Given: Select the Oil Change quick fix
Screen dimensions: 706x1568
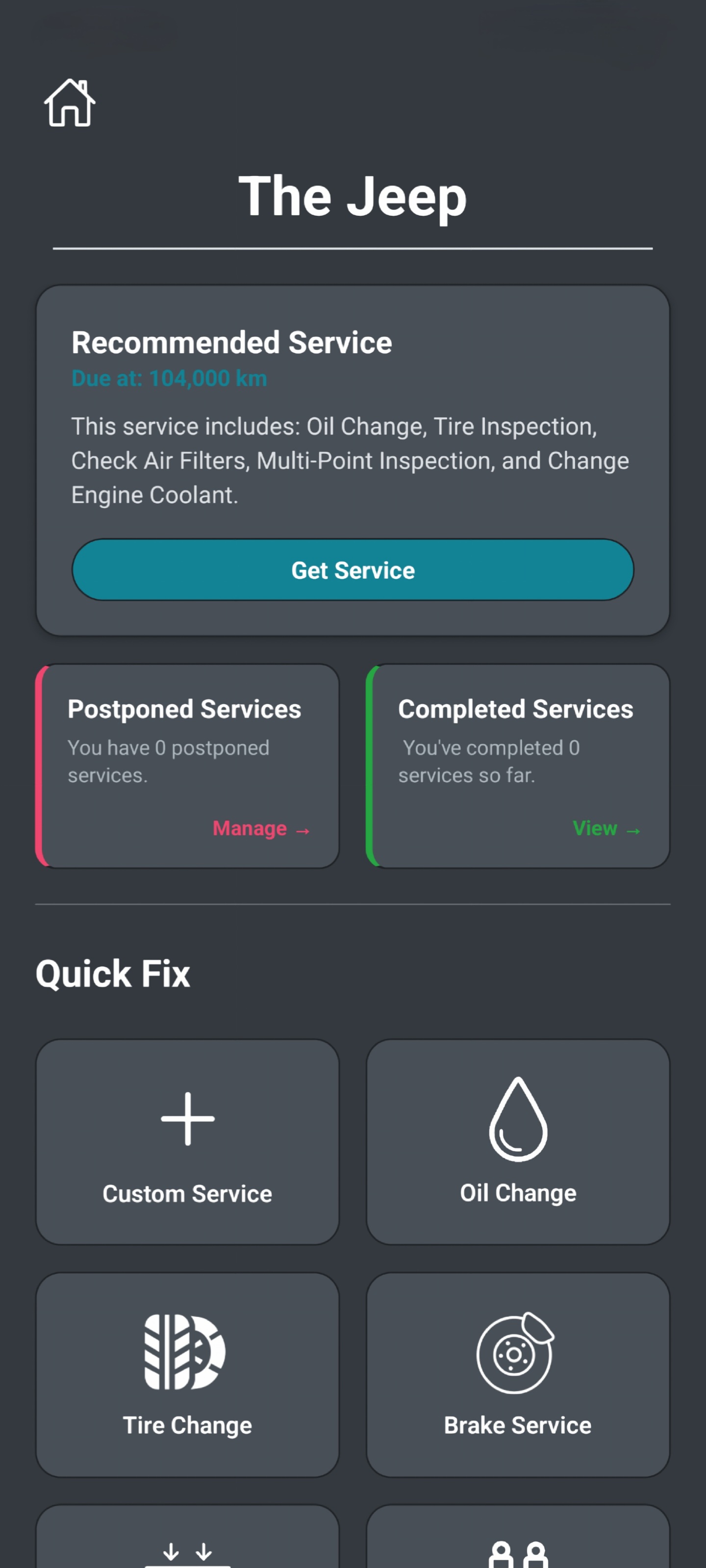Looking at the screenshot, I should [x=518, y=1141].
